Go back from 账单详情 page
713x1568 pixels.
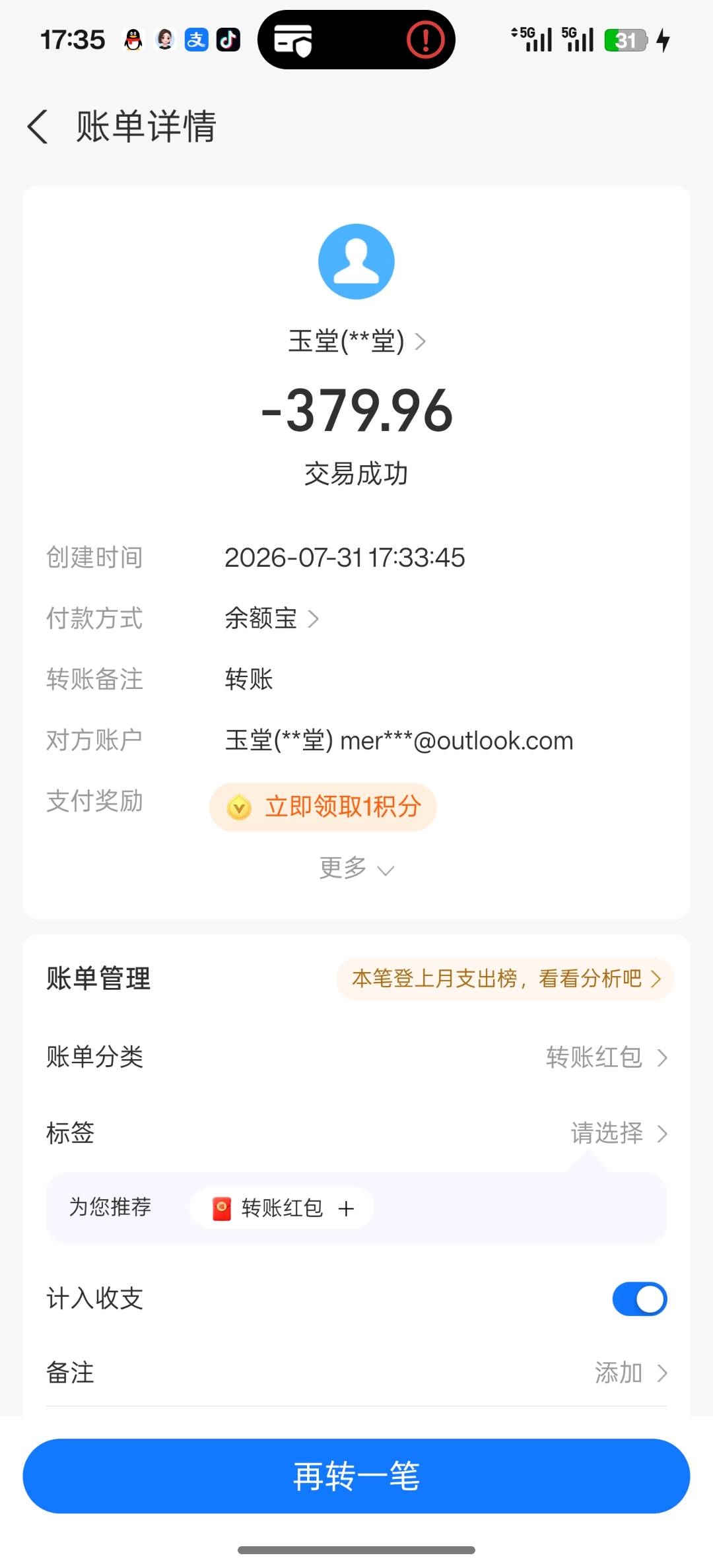(38, 126)
